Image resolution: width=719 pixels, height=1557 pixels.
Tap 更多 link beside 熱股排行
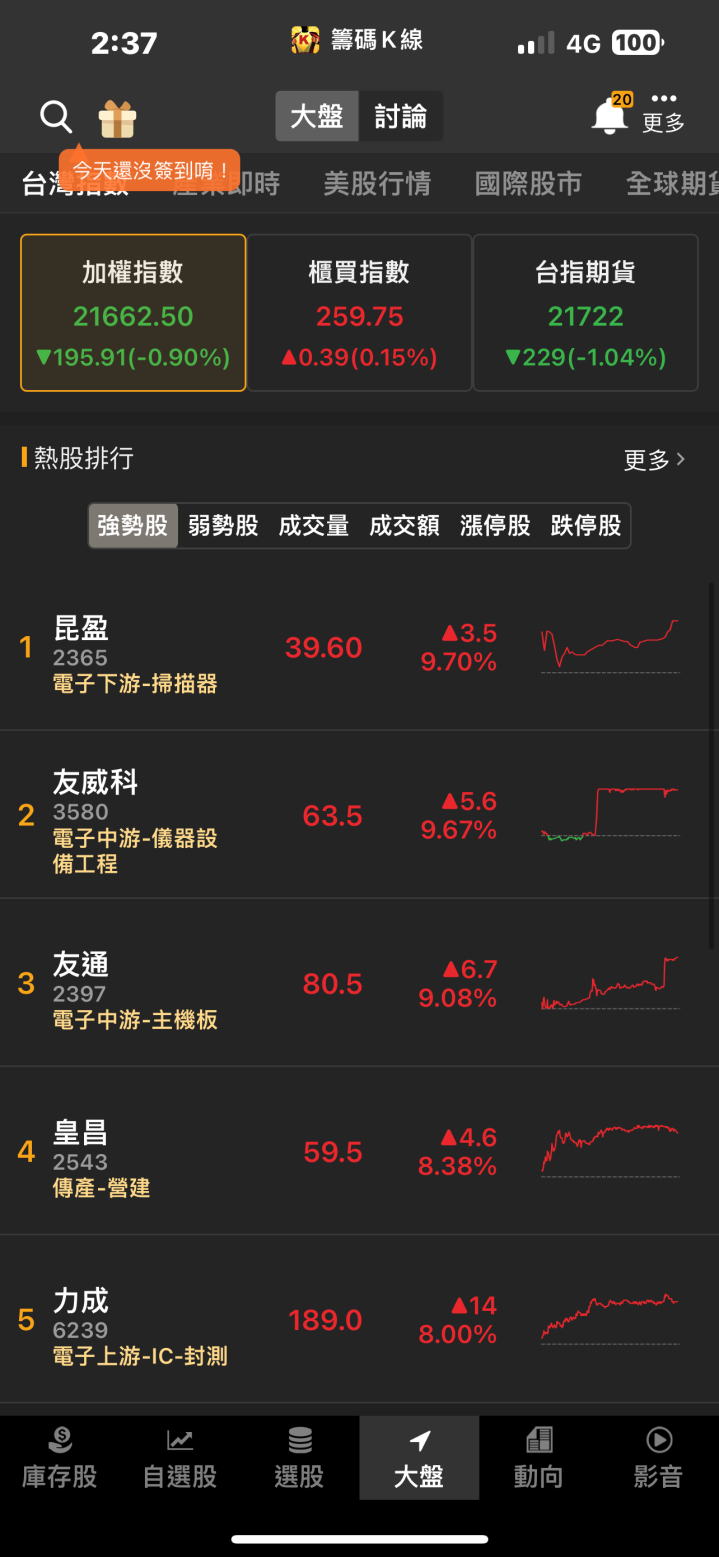point(654,459)
